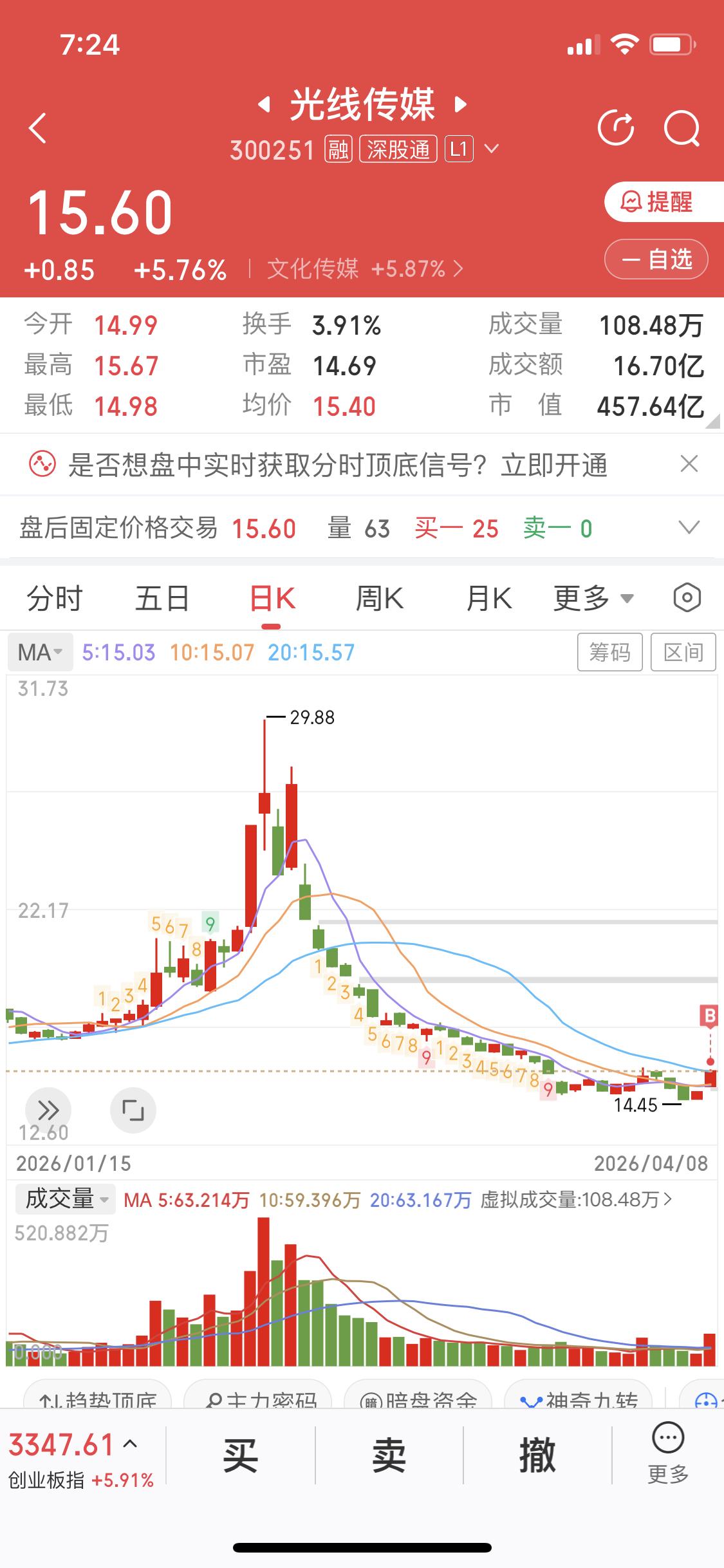
Task: Refresh the stock quote
Action: tap(617, 127)
